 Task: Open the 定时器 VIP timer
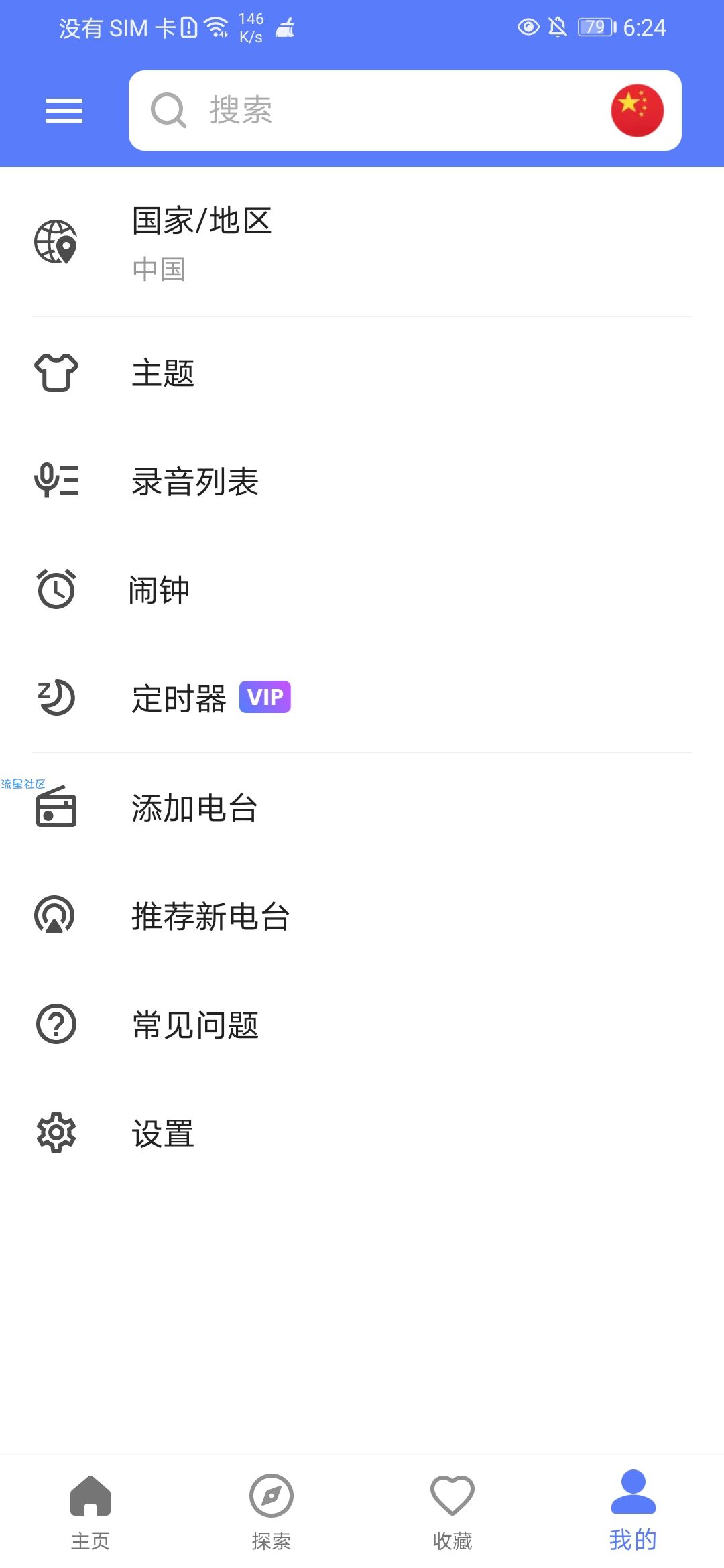(362, 698)
